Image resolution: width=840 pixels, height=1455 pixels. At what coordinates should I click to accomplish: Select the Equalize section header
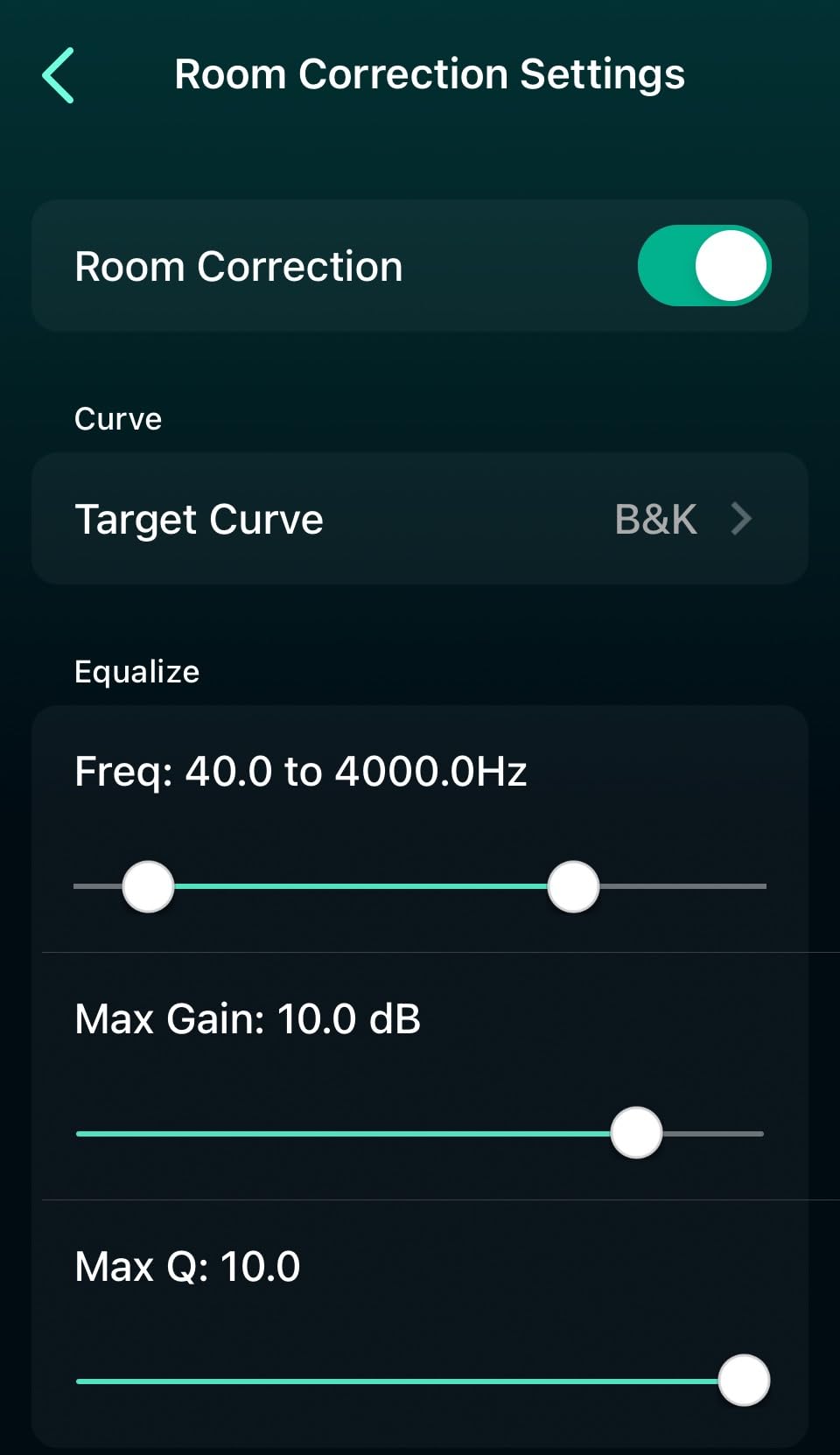point(136,672)
